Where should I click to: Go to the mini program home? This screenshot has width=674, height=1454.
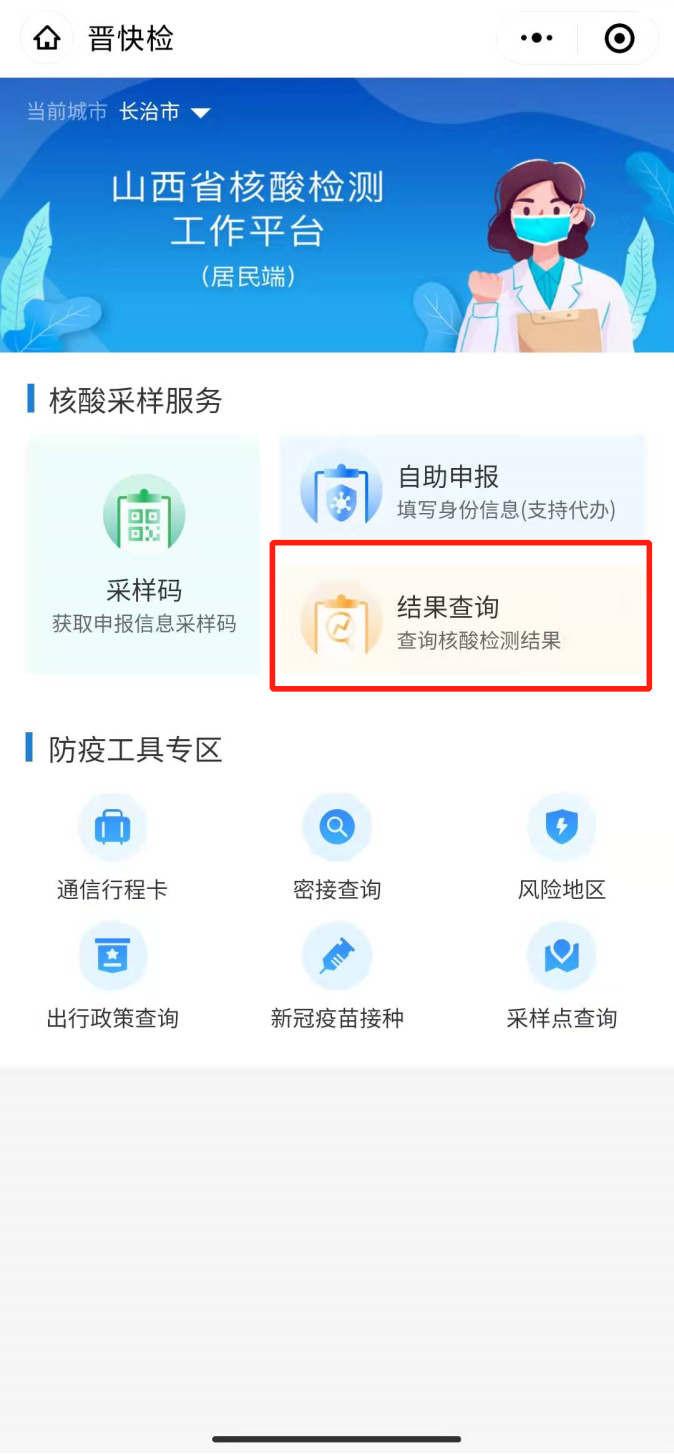pos(47,39)
